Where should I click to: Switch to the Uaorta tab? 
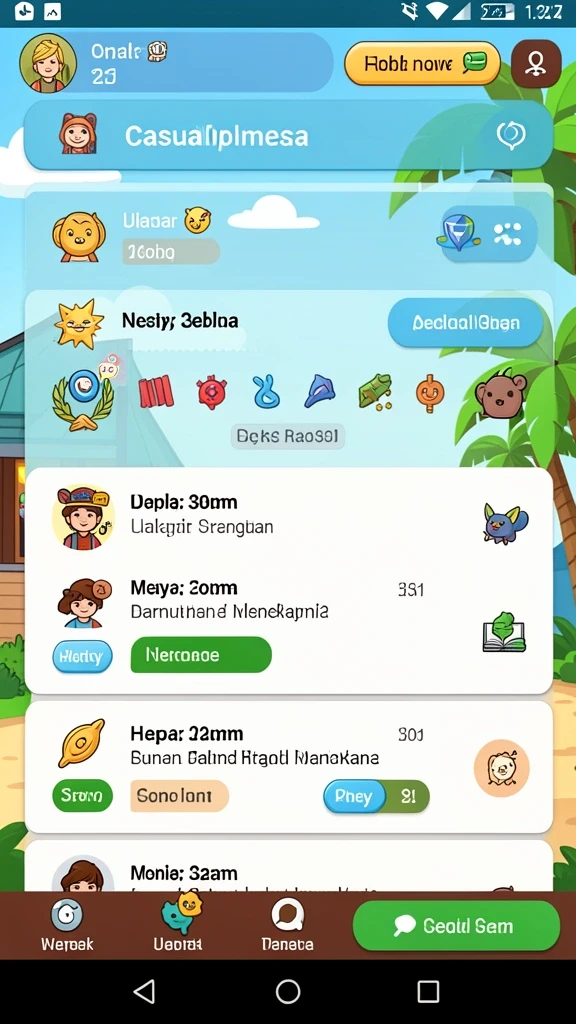(178, 925)
